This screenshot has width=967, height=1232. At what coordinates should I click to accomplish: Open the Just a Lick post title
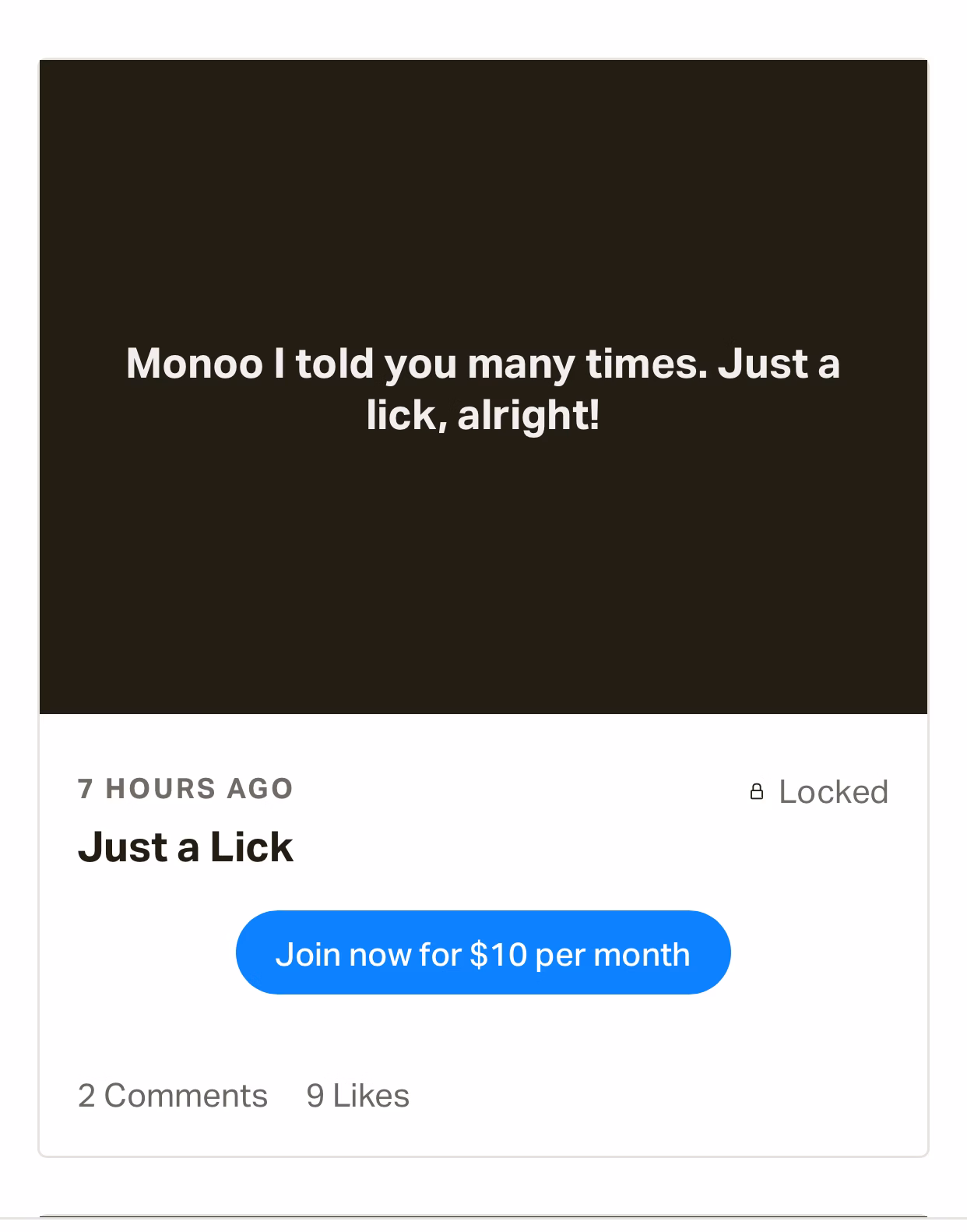tap(185, 847)
